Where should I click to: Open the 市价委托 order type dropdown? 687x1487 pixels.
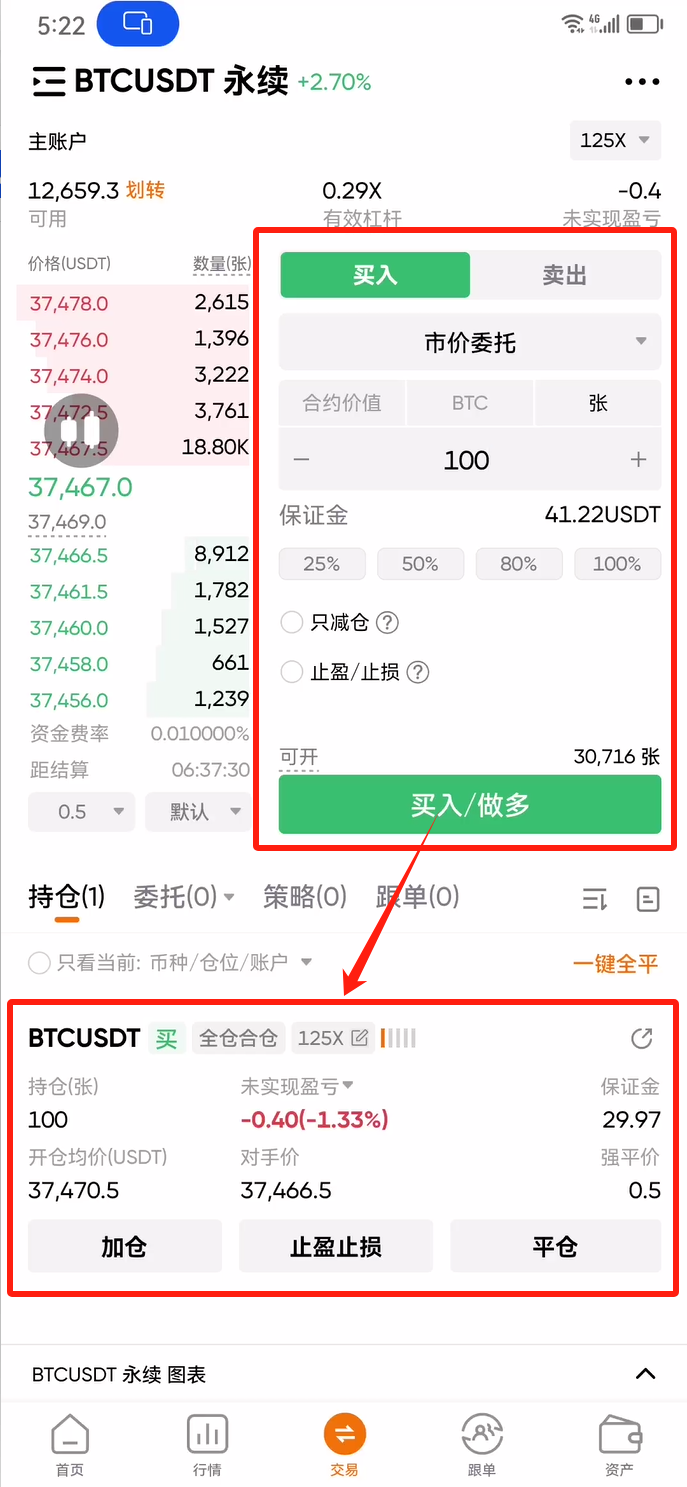(470, 343)
